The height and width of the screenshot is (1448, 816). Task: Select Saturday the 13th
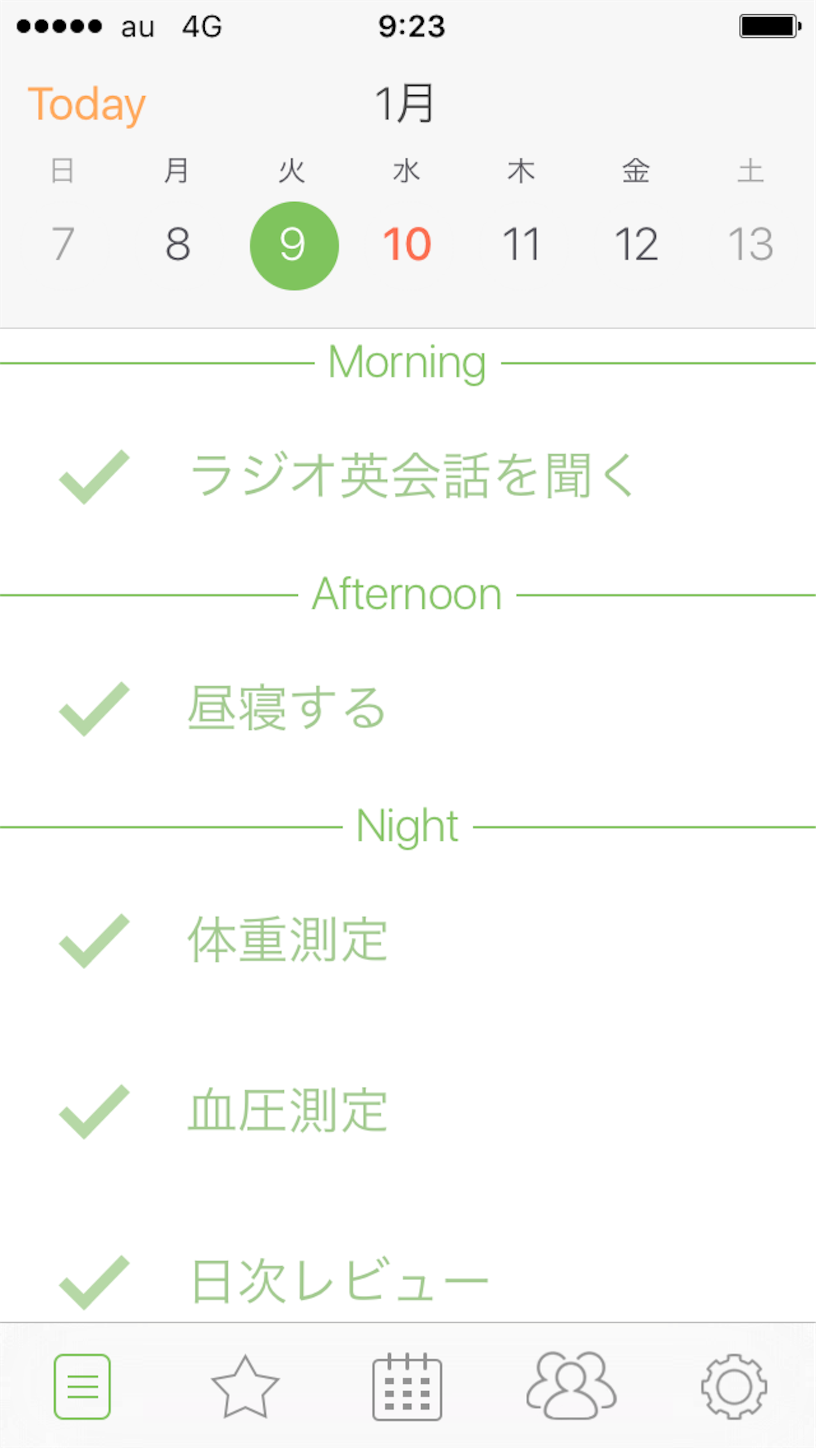751,244
